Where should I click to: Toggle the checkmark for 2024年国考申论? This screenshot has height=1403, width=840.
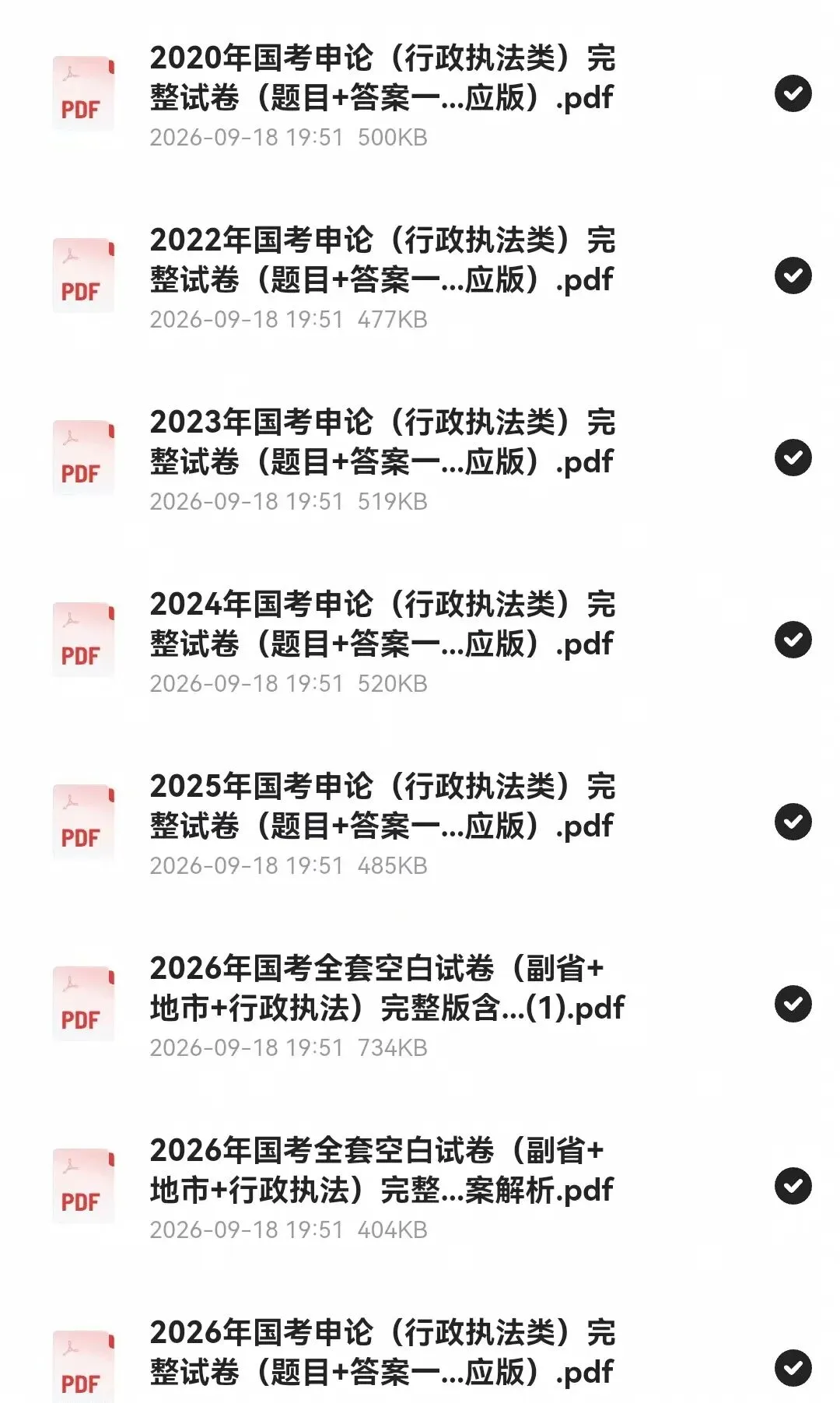(x=793, y=640)
